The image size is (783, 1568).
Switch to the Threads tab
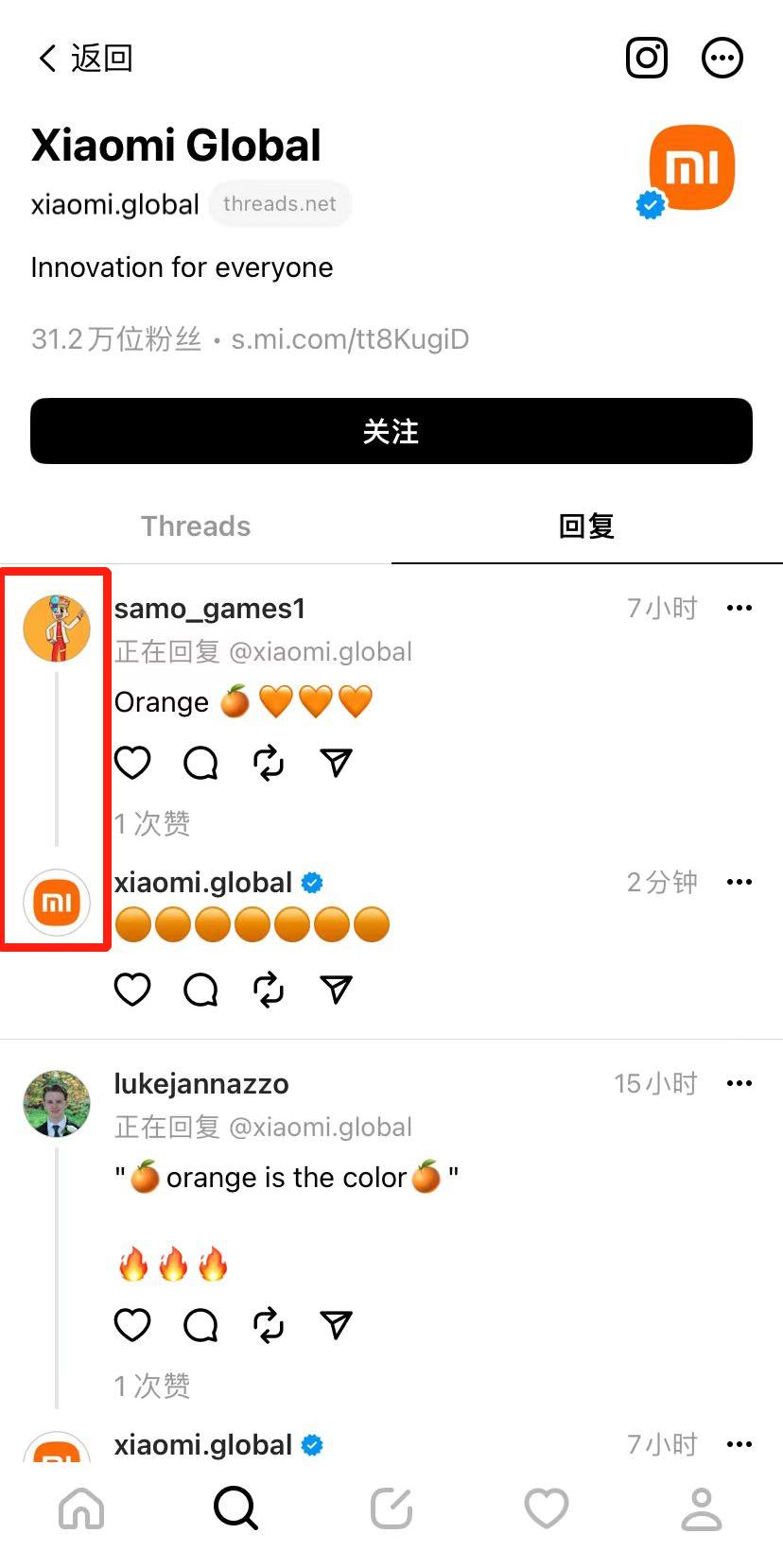point(196,526)
